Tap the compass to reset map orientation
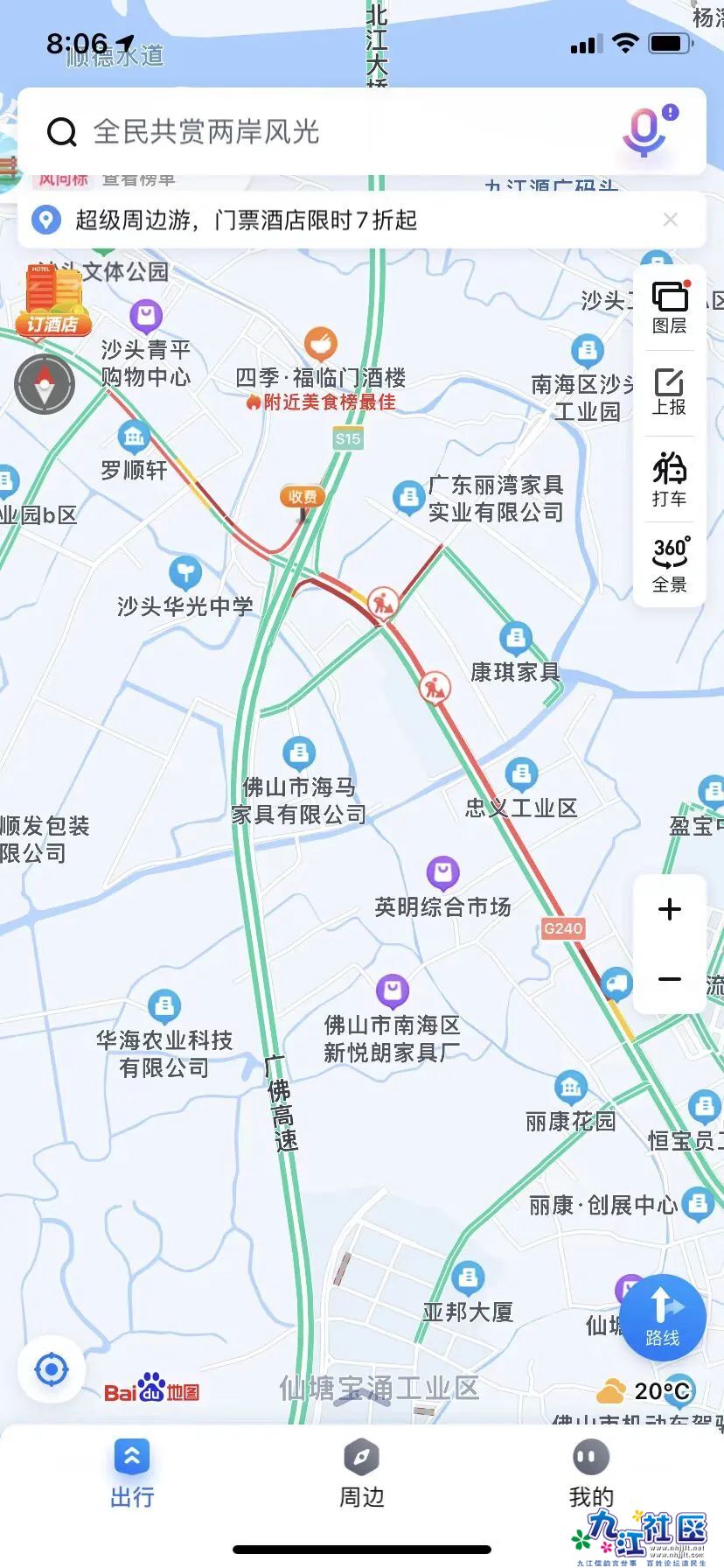724x1568 pixels. [45, 382]
